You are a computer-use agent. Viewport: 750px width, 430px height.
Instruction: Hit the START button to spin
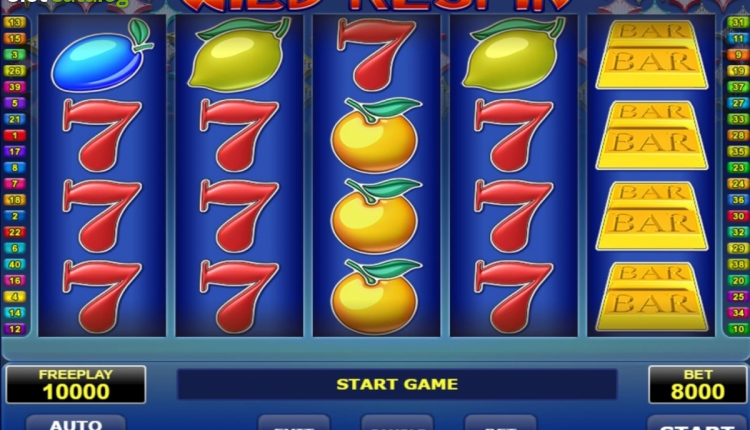(x=697, y=424)
